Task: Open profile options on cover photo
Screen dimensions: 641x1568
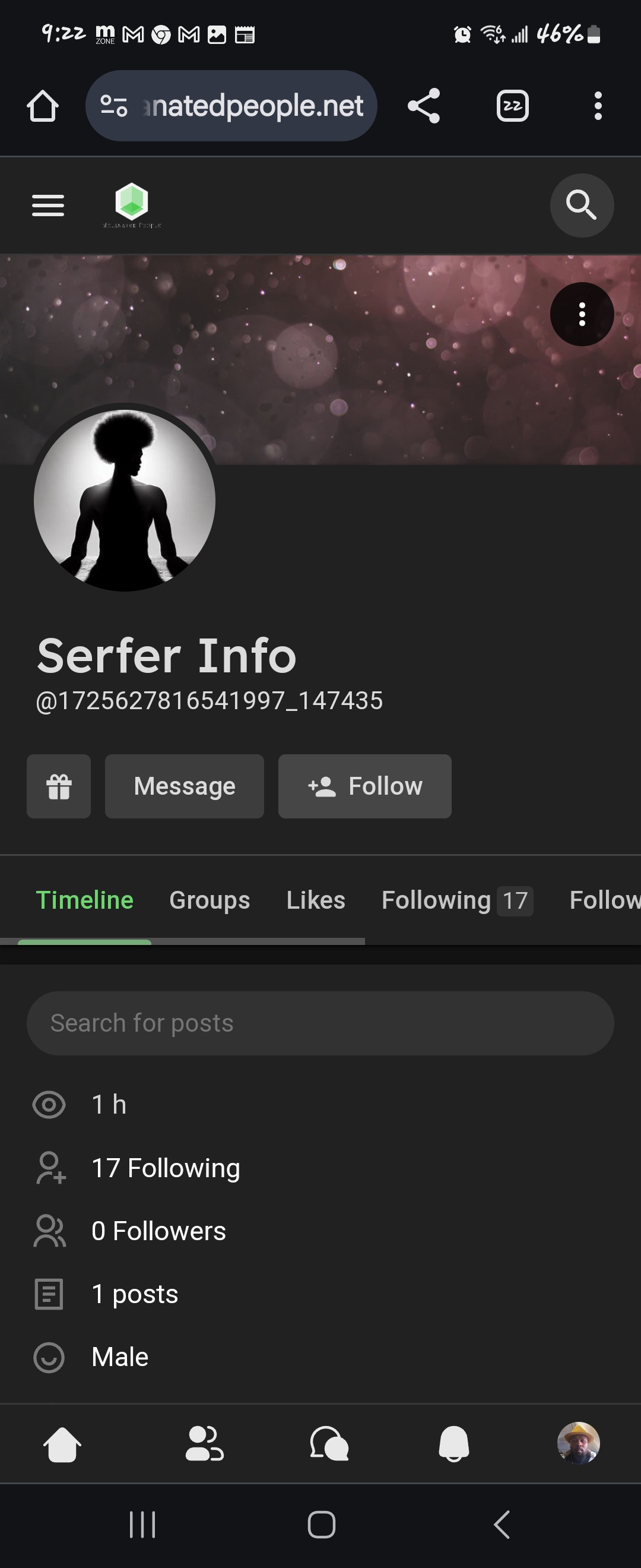Action: pos(582,314)
